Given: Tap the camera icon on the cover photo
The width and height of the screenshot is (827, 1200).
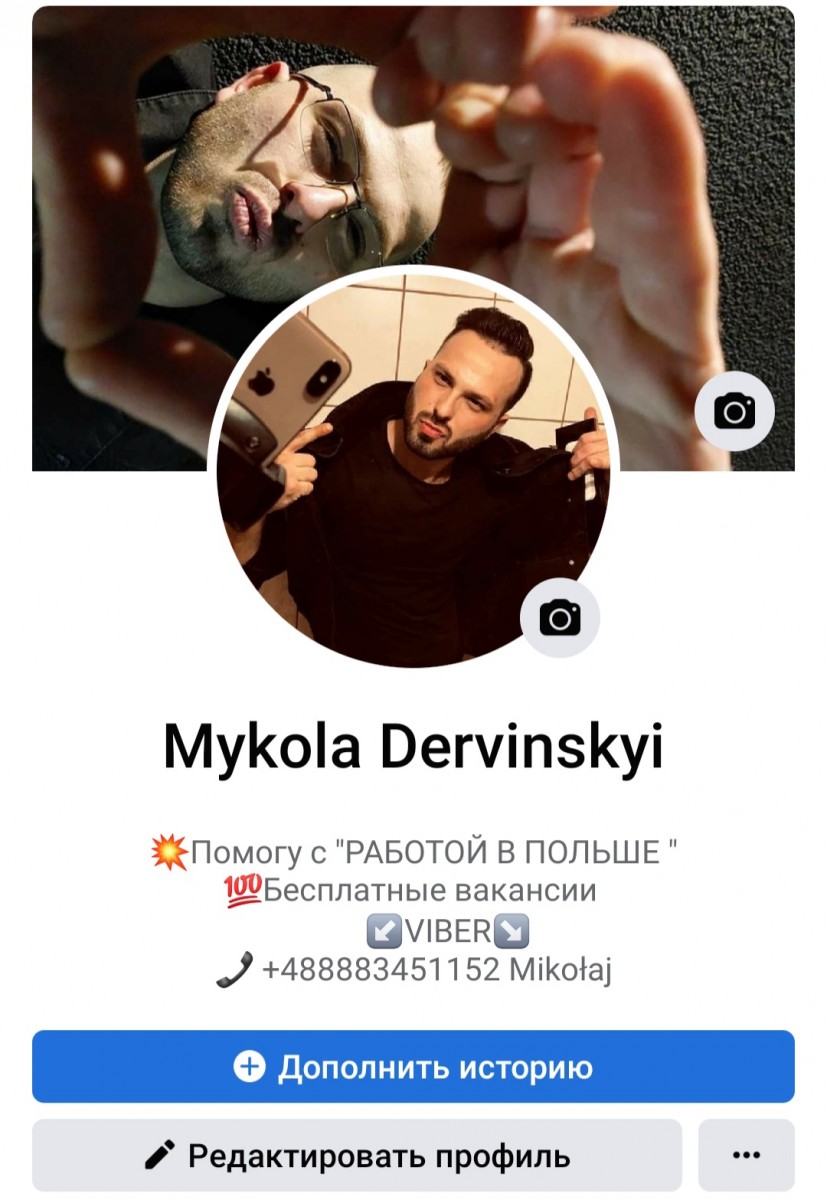Looking at the screenshot, I should coord(734,411).
